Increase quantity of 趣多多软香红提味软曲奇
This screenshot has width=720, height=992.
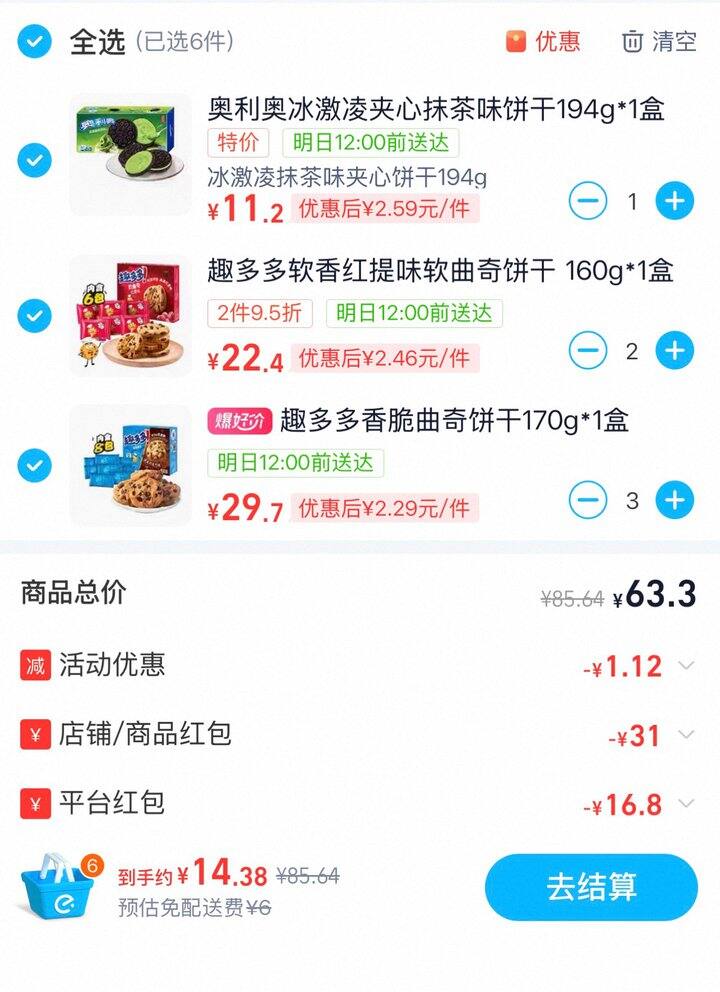point(675,351)
